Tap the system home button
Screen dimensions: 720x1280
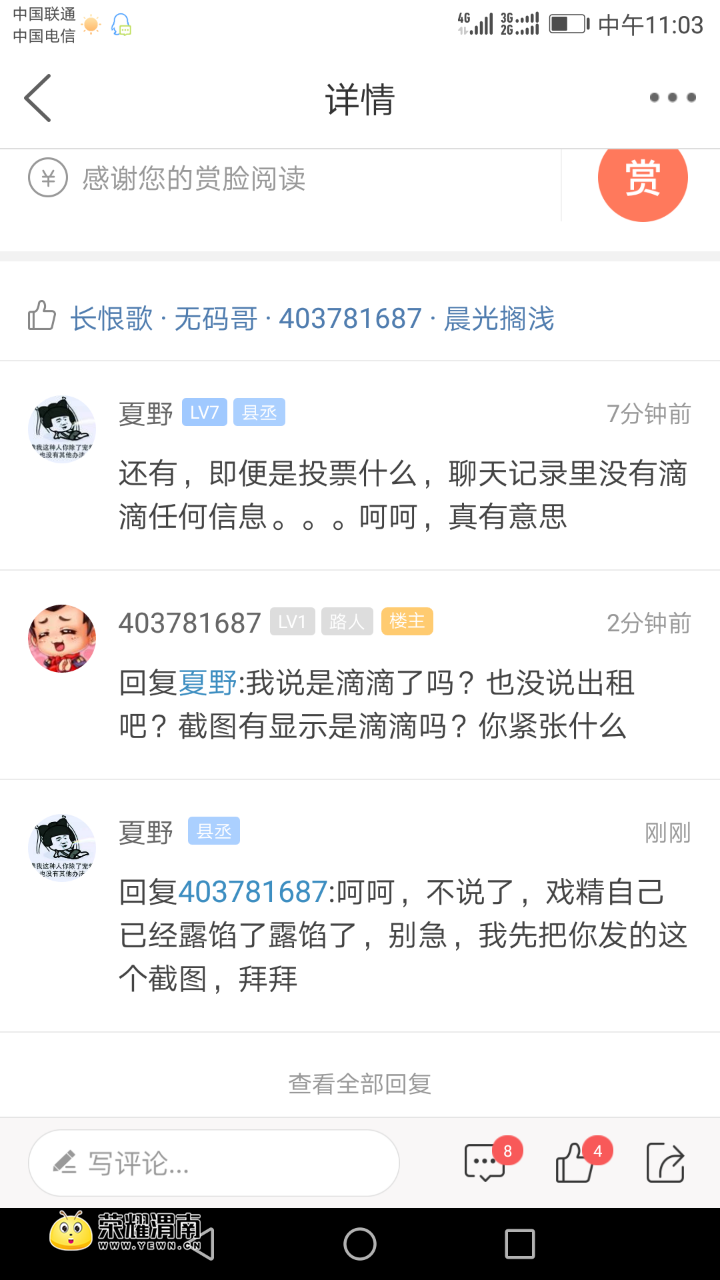pyautogui.click(x=360, y=1244)
